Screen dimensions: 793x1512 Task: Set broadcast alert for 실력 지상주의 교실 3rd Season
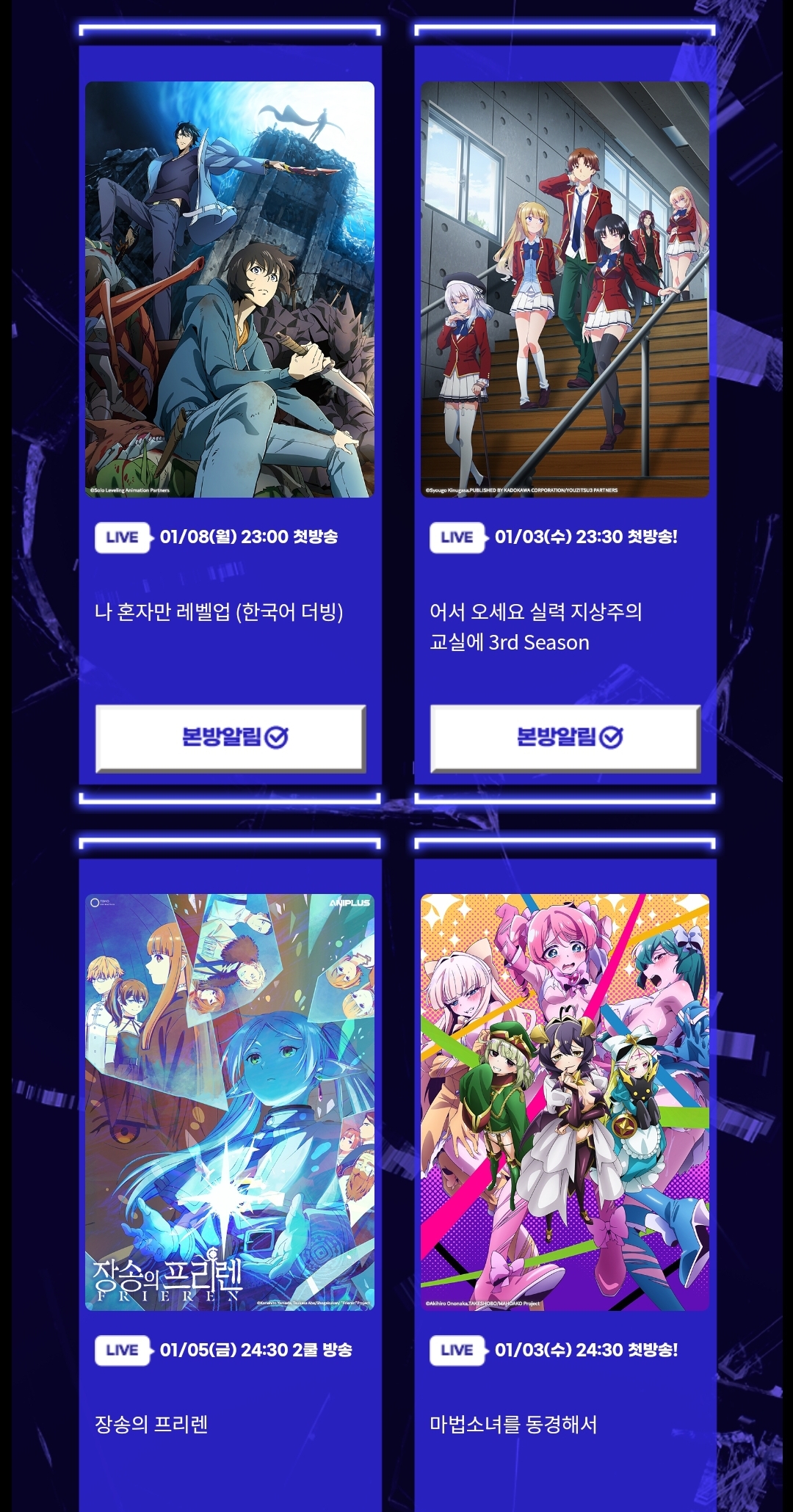coord(565,737)
